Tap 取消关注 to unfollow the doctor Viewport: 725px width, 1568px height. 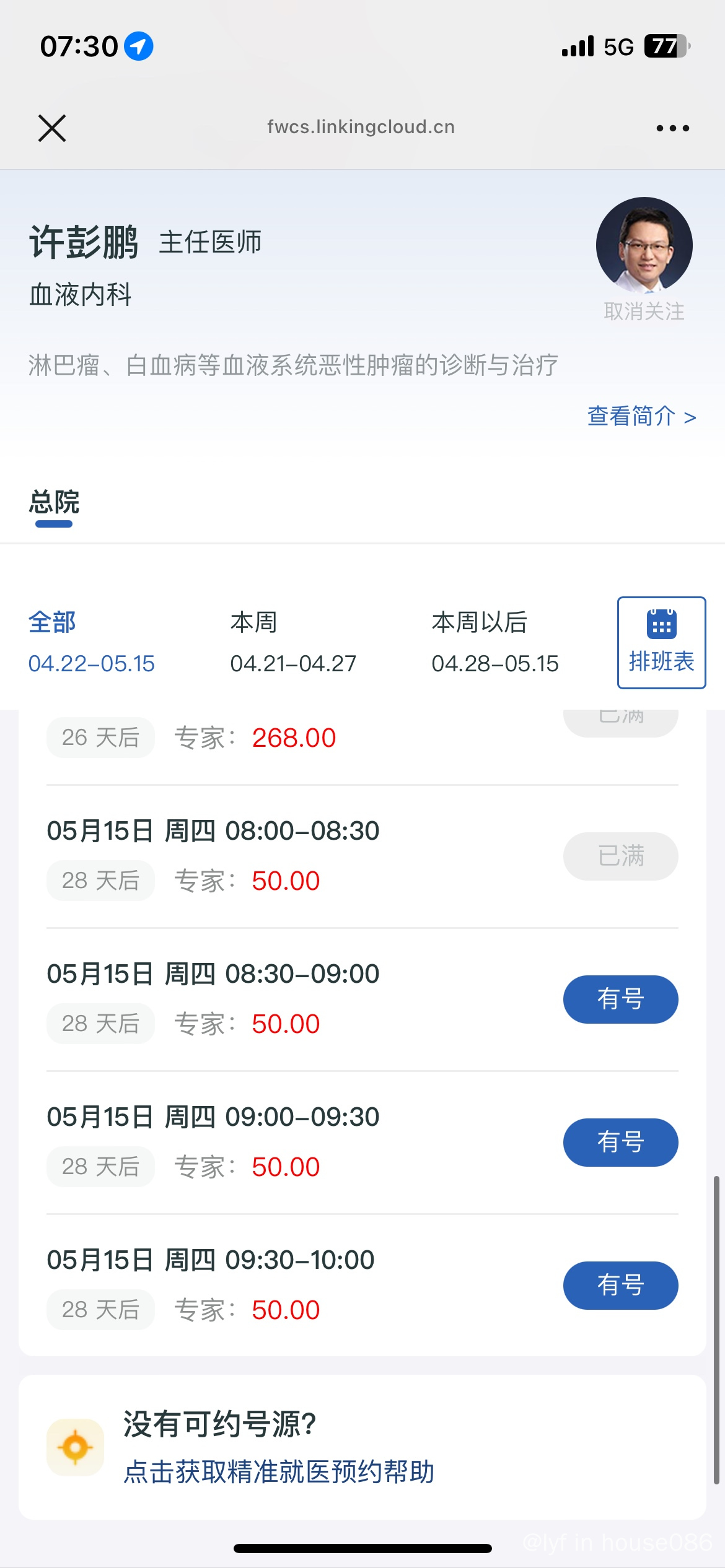click(644, 311)
